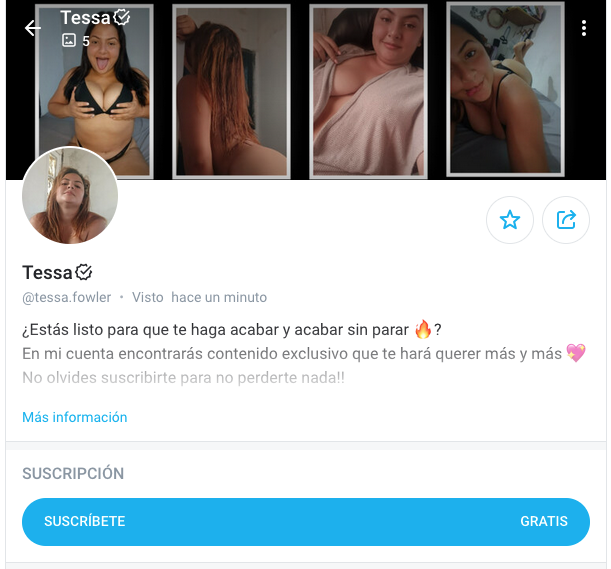This screenshot has width=611, height=569.
Task: Tap the Suscríbete Gratis button
Action: pos(306,522)
